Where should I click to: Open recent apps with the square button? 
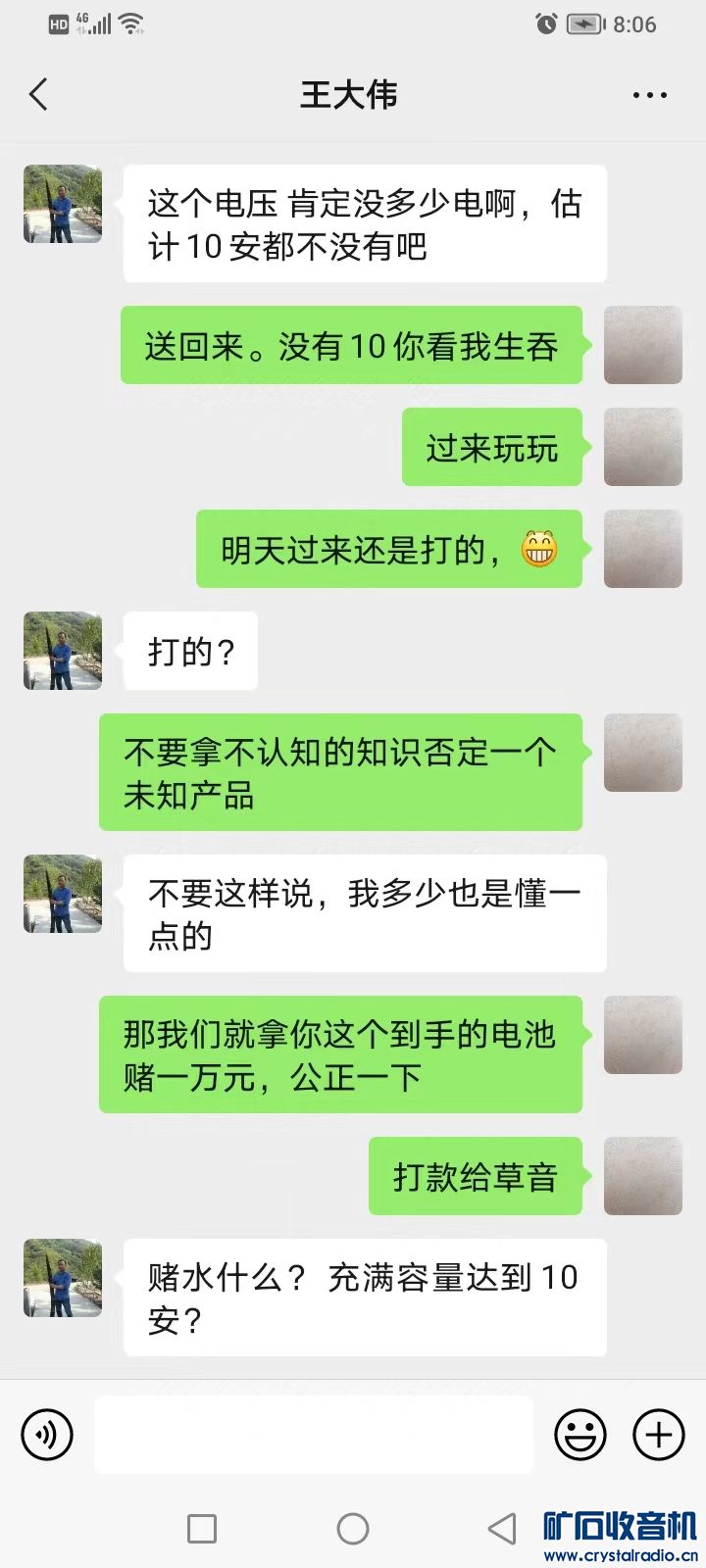point(202,1529)
